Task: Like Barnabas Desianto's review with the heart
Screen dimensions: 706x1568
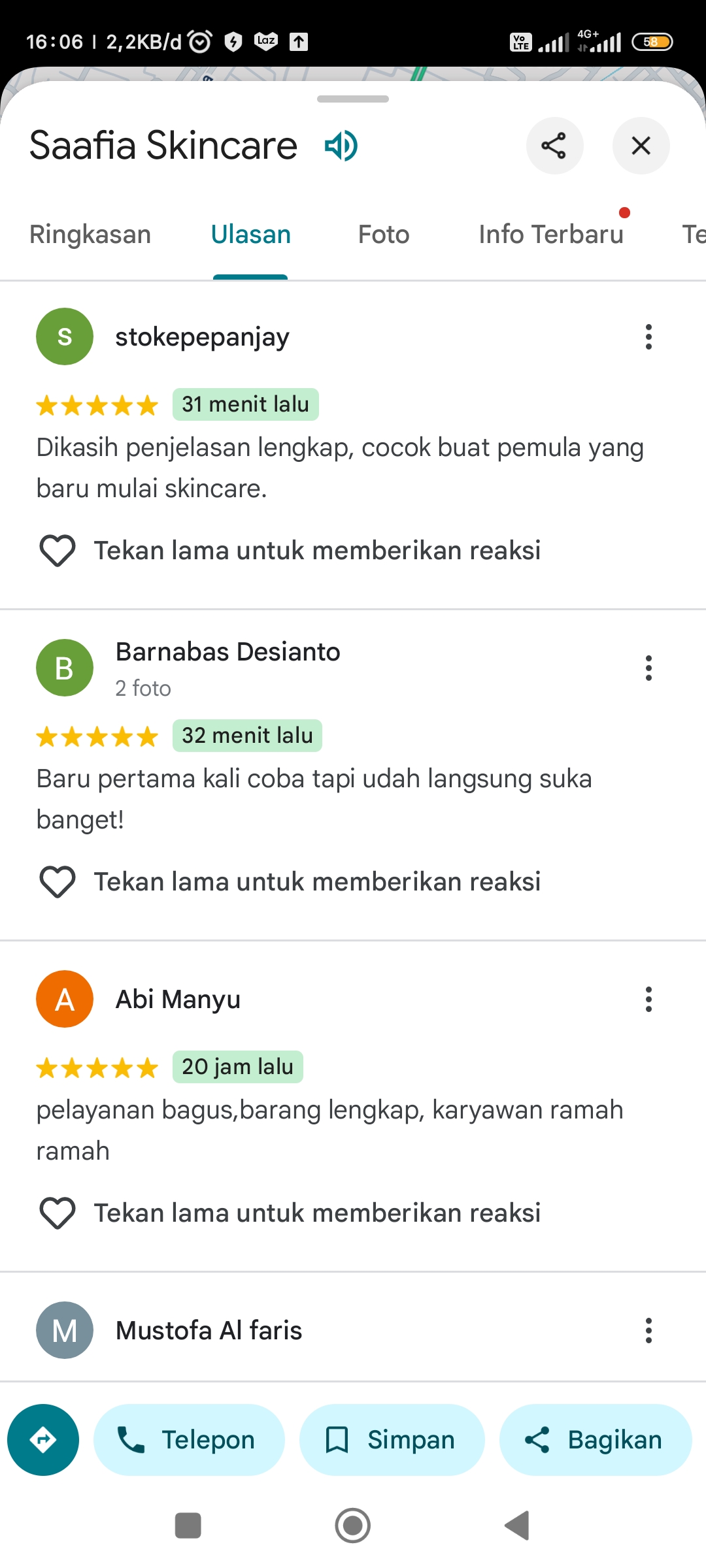Action: [x=58, y=881]
